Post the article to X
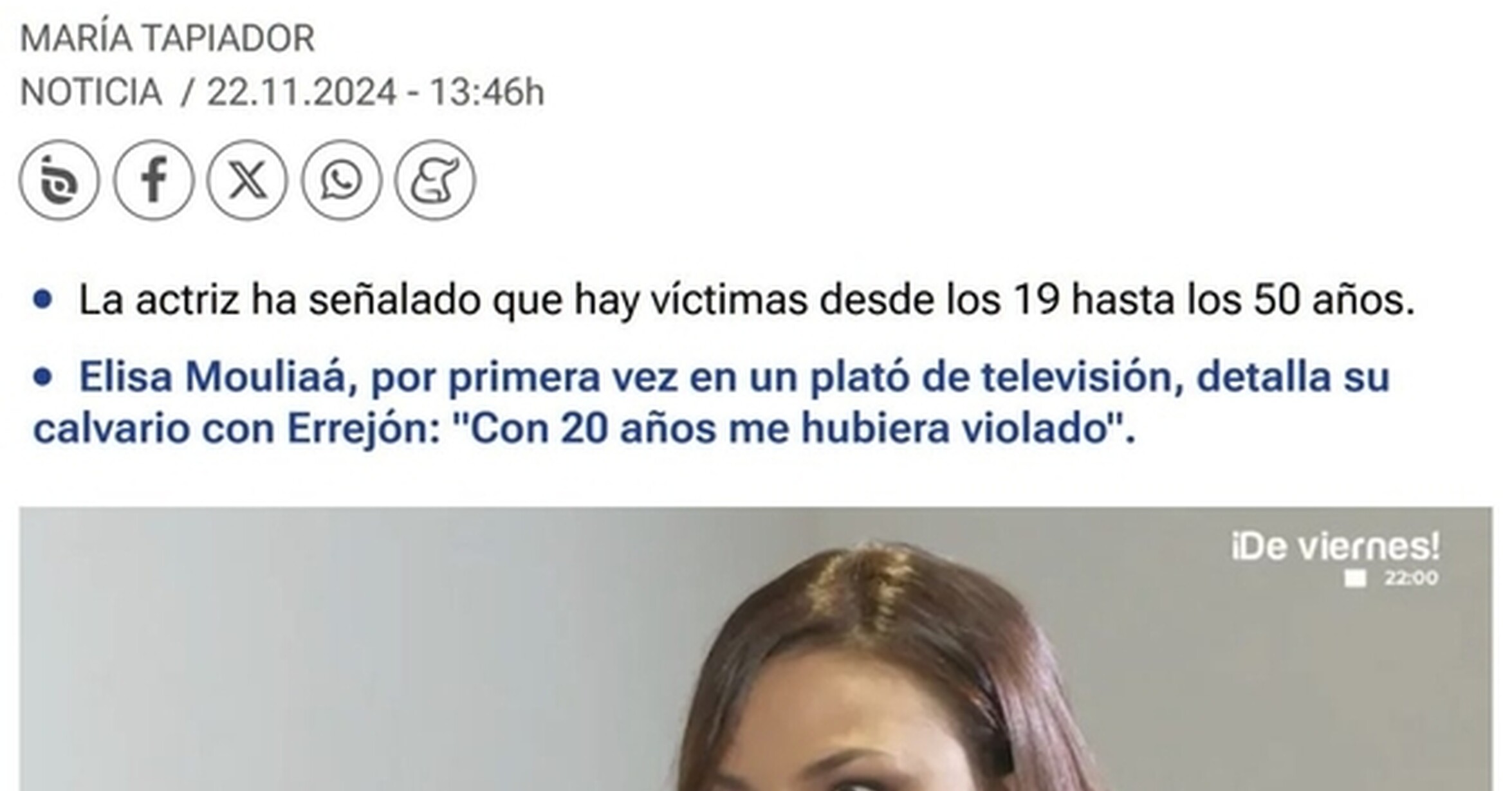The height and width of the screenshot is (791, 1512). coord(247,180)
